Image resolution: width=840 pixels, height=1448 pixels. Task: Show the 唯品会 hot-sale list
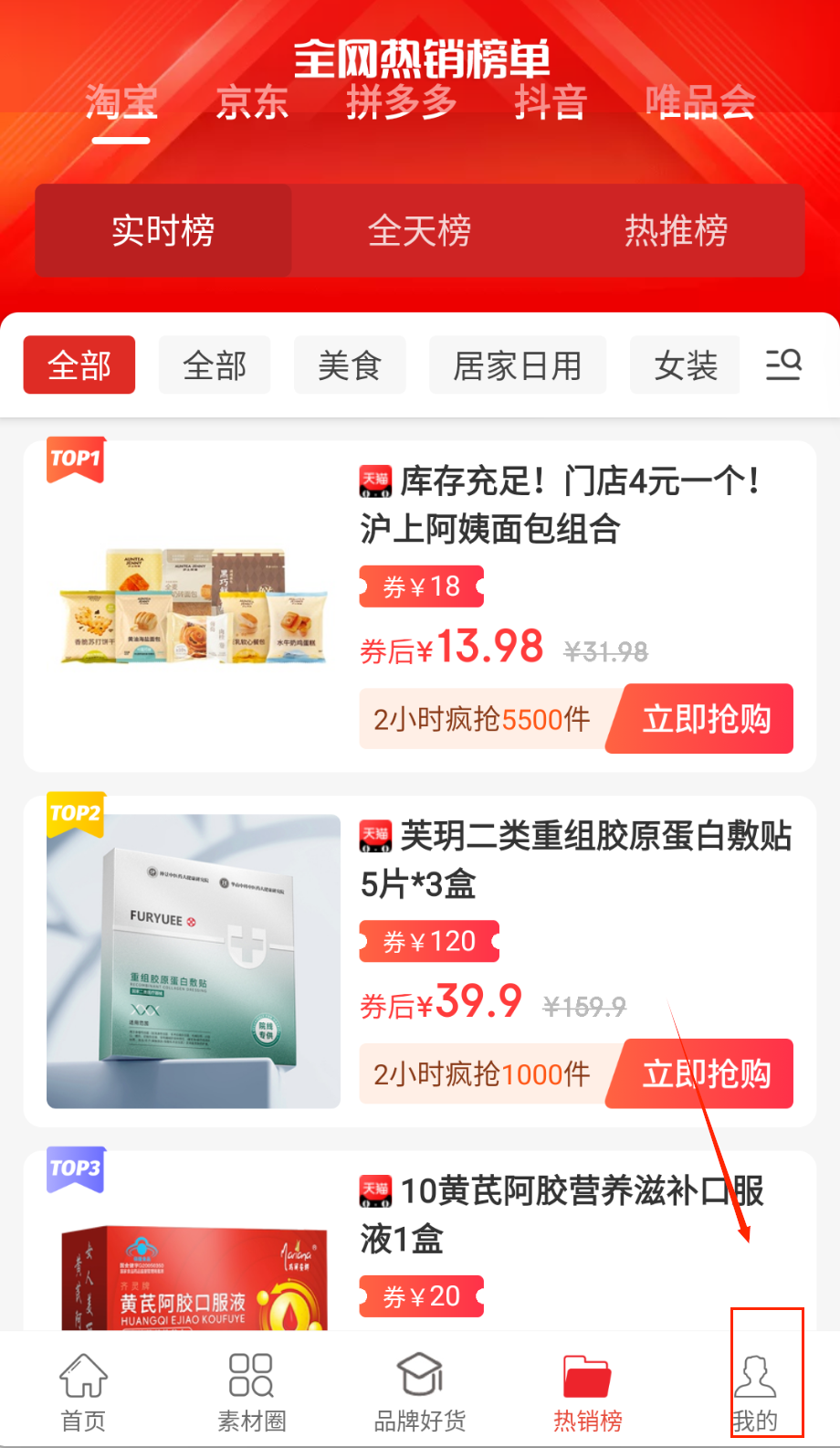(700, 102)
